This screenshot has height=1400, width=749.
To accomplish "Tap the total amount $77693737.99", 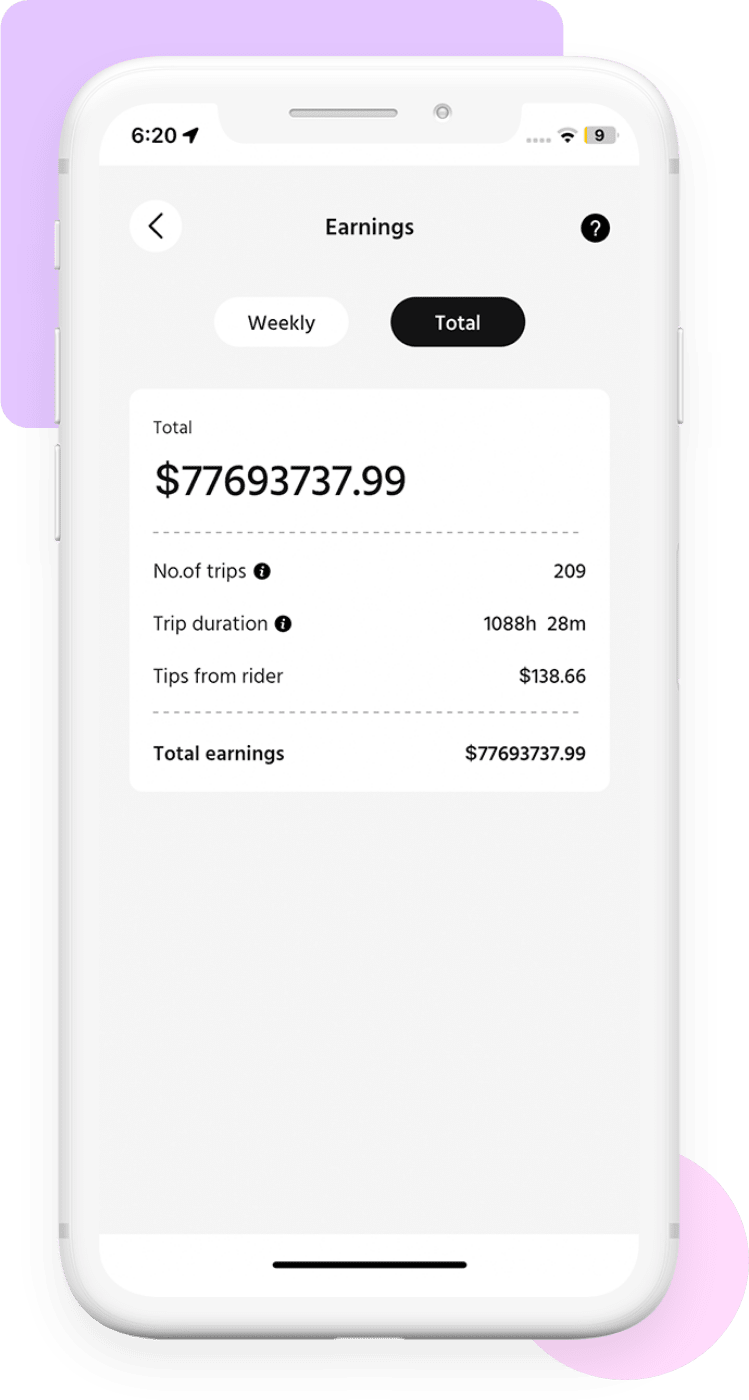I will coord(281,480).
